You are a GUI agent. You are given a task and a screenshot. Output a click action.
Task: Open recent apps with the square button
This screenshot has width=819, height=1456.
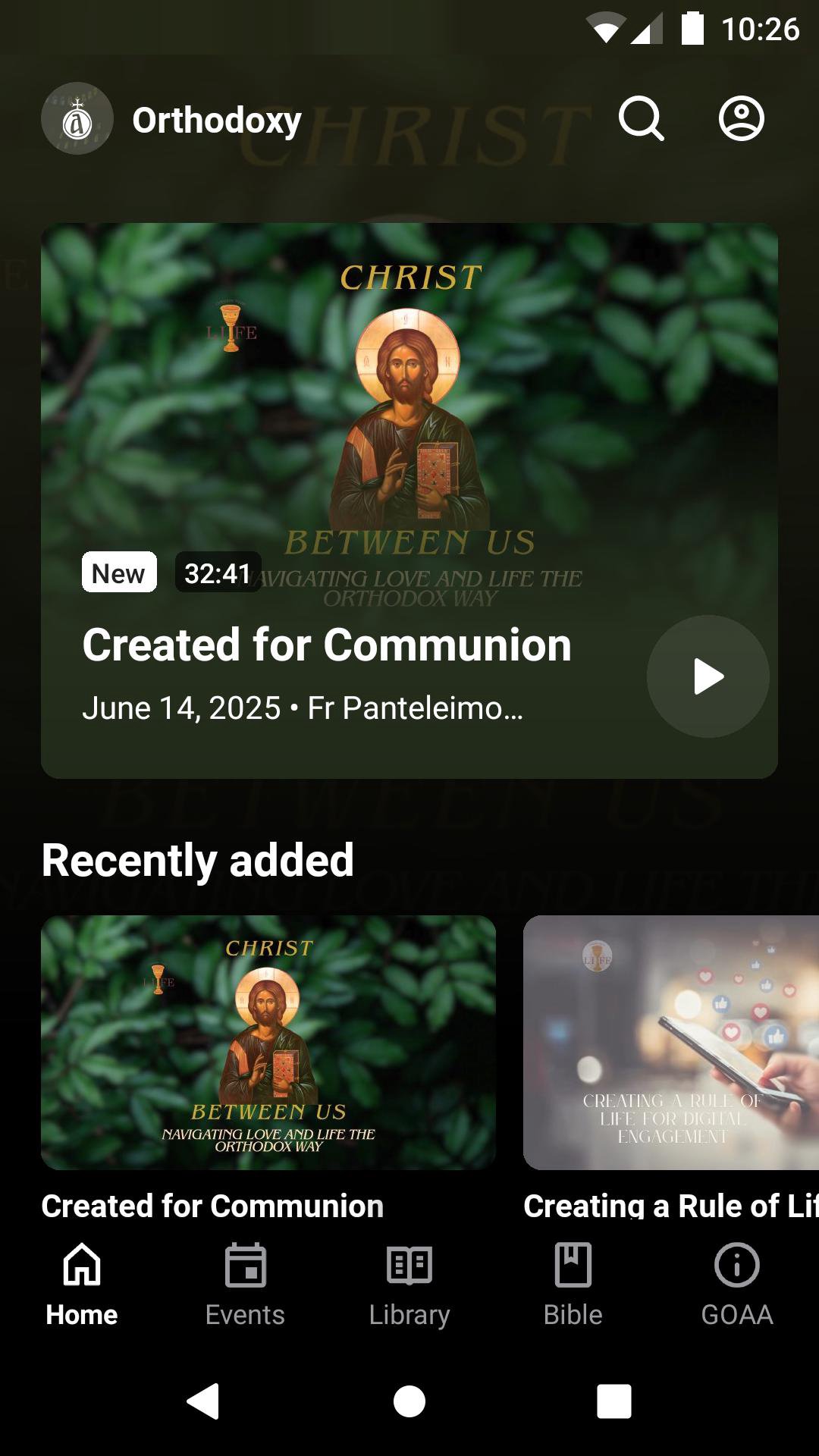click(x=614, y=1401)
